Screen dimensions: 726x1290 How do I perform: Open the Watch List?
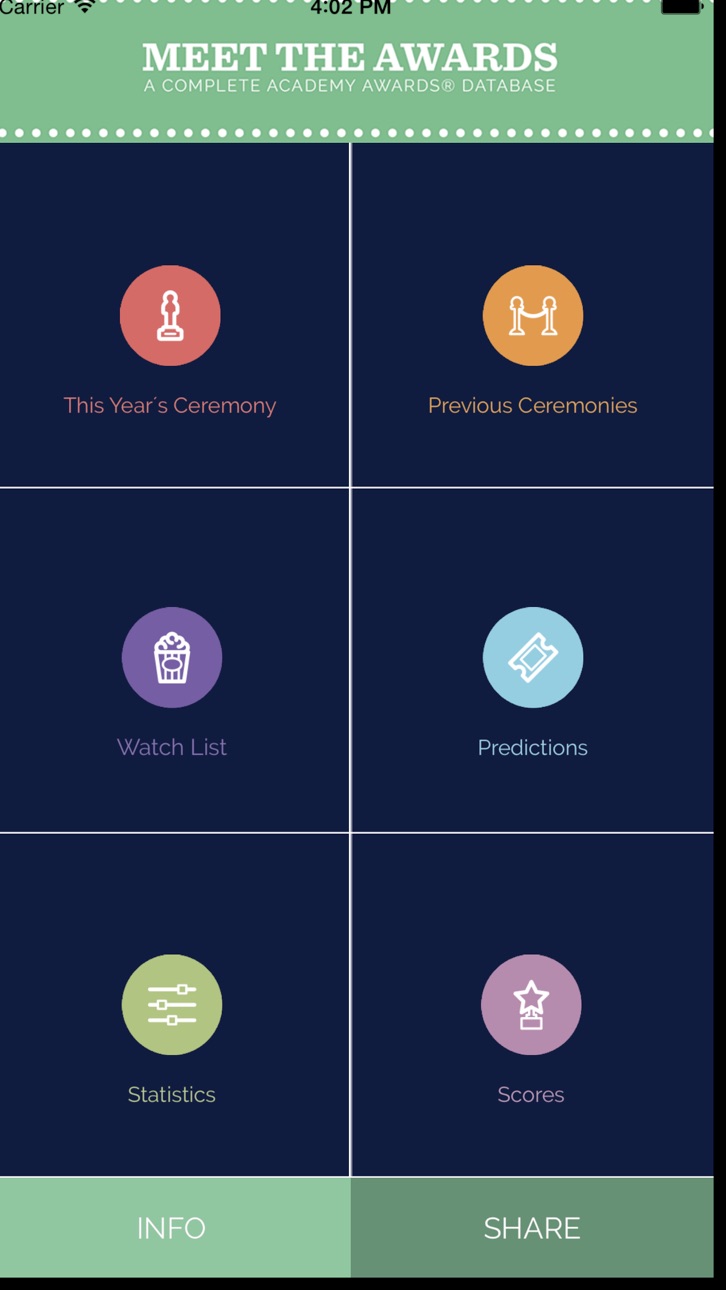point(172,658)
